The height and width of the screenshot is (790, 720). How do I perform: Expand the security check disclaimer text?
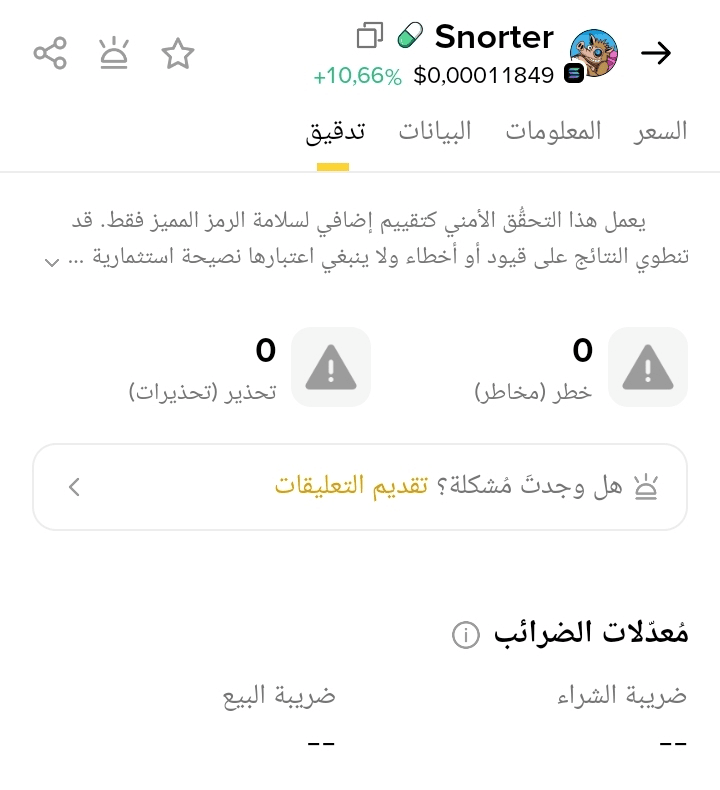tap(52, 261)
